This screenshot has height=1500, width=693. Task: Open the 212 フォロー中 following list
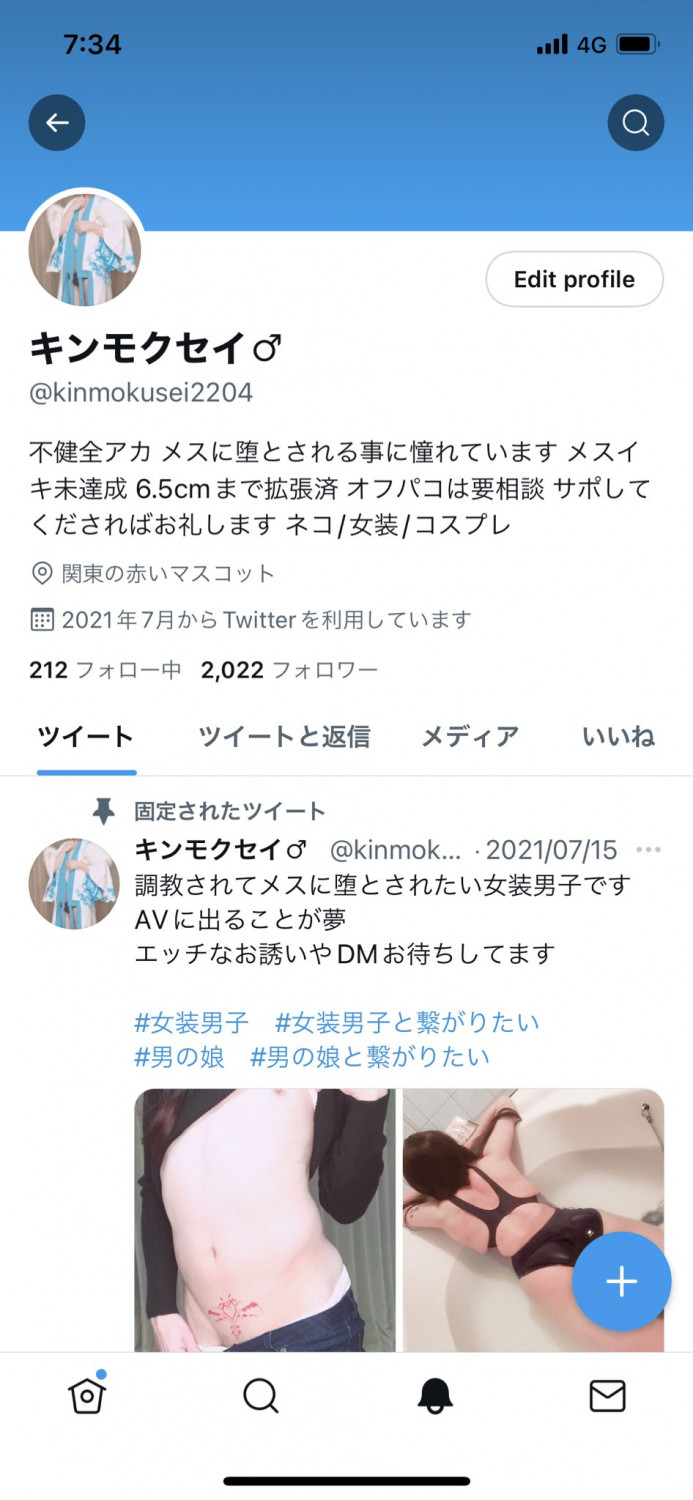point(105,670)
